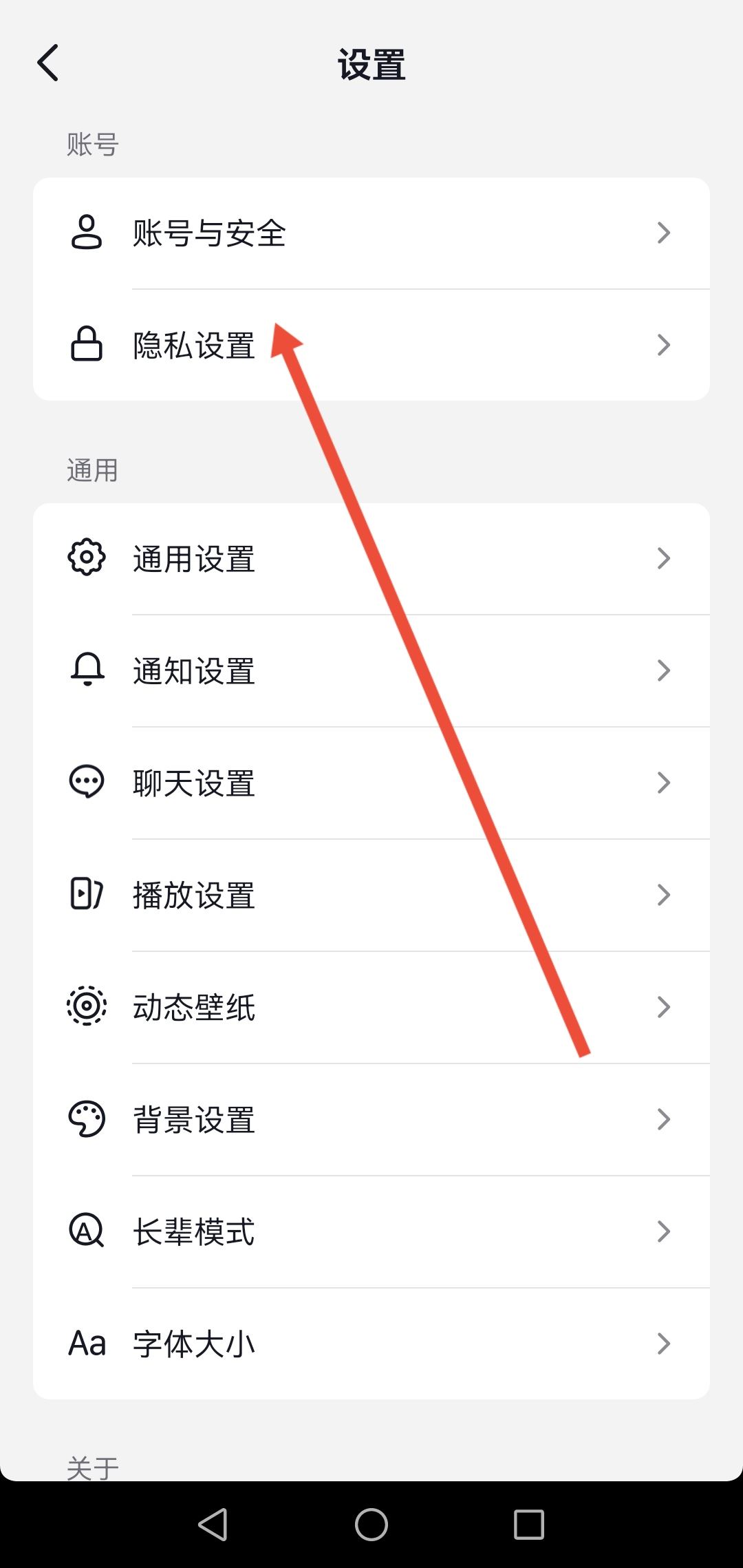
Task: Expand 通知设置 with the chevron arrow
Action: tap(663, 671)
